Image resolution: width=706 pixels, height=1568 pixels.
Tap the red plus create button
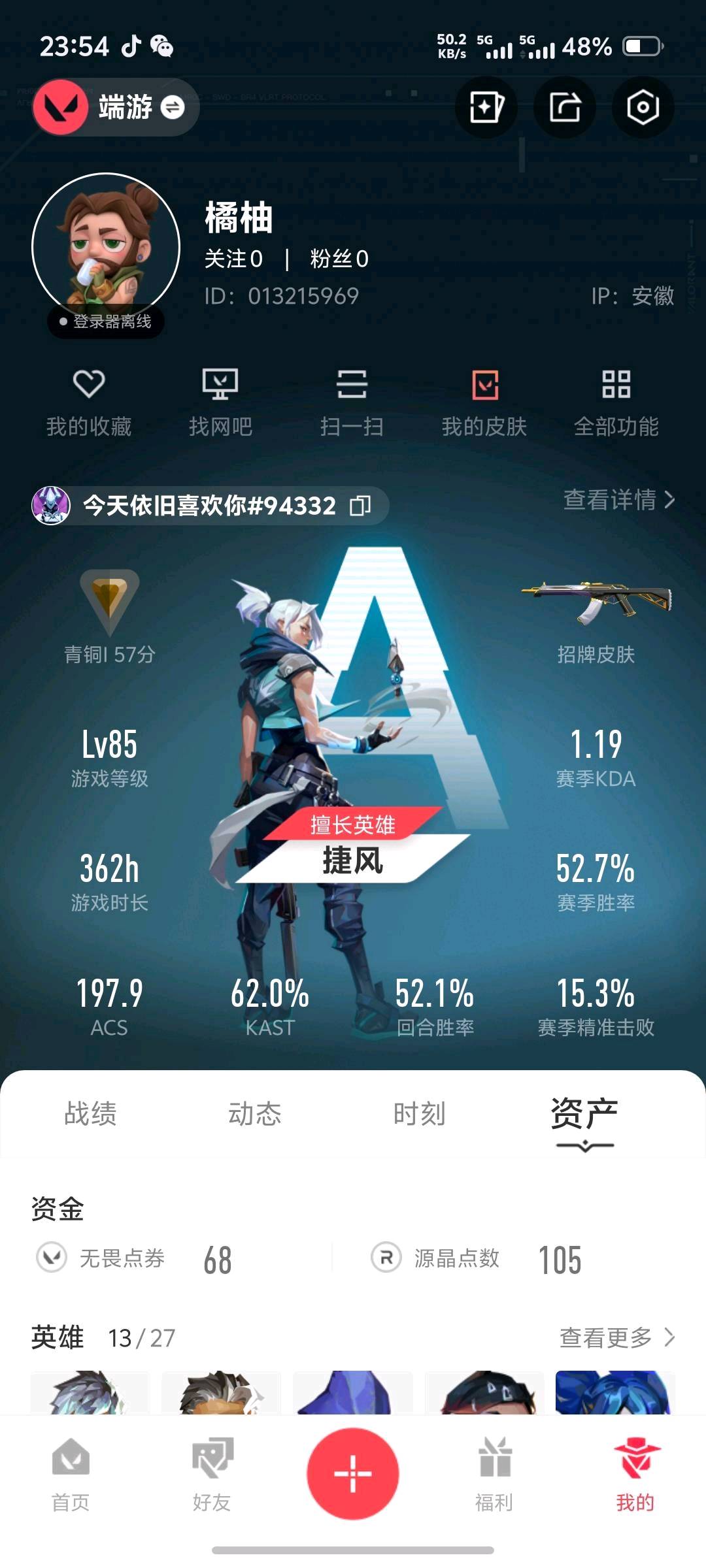click(353, 1474)
